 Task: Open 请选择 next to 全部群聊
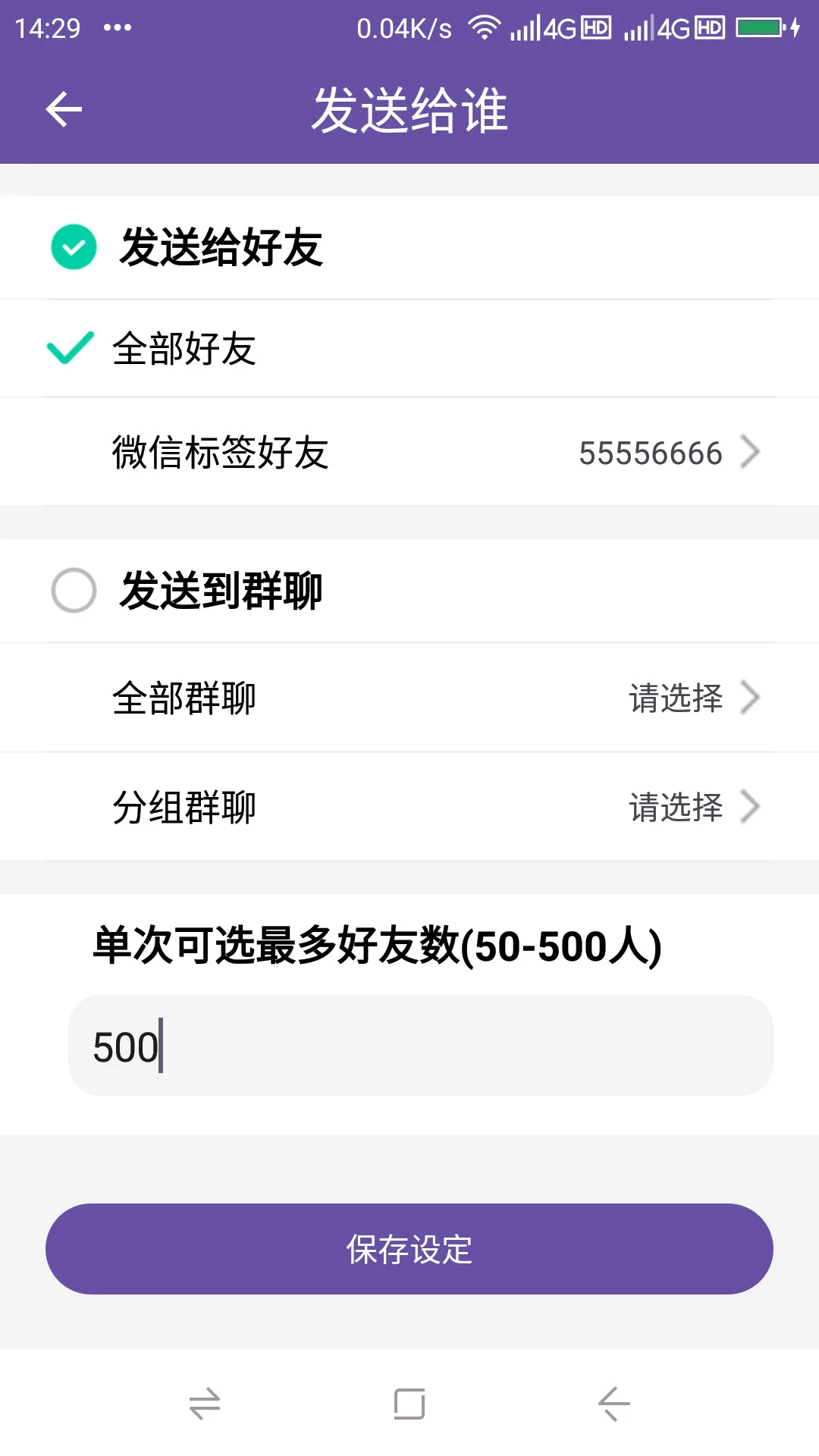674,699
